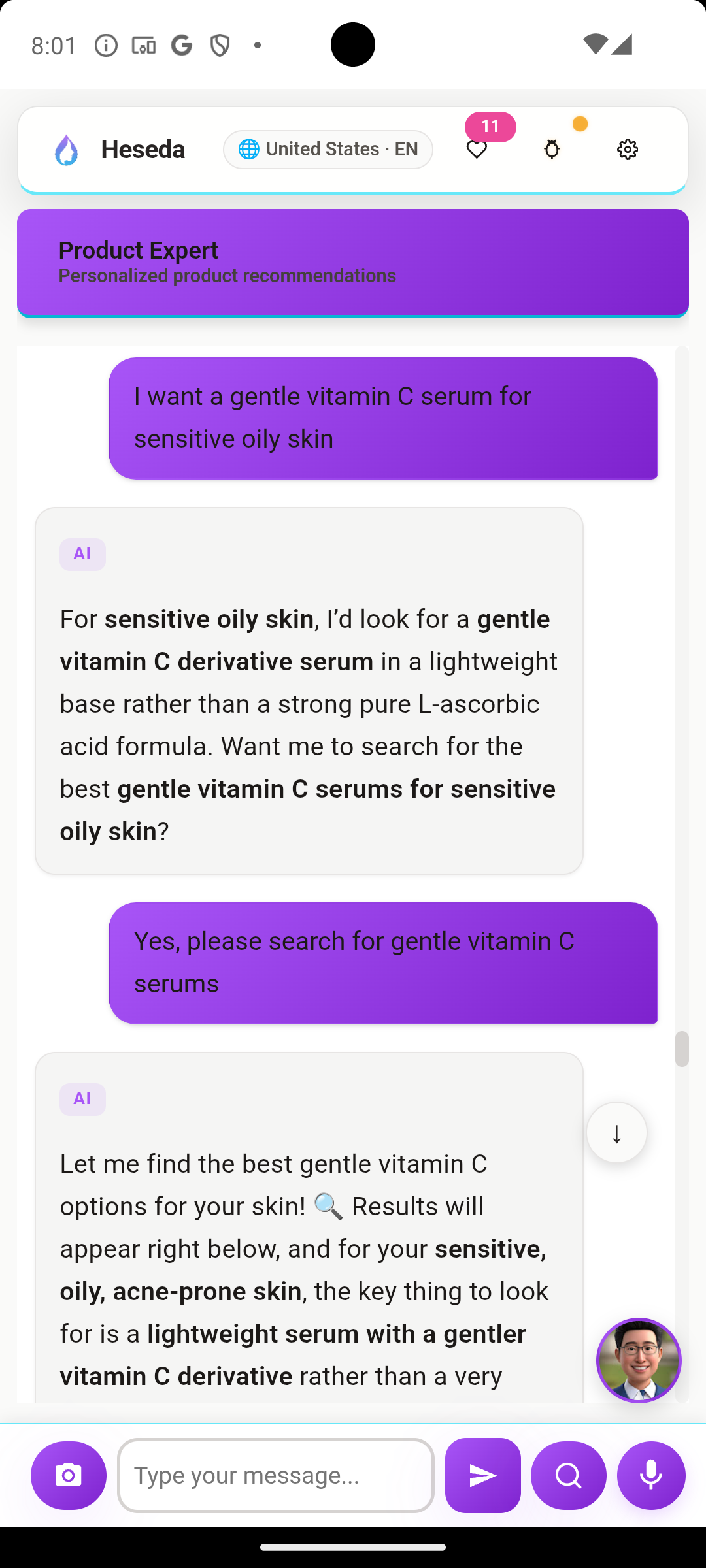
Task: Open the United States · EN region selector
Action: [328, 150]
